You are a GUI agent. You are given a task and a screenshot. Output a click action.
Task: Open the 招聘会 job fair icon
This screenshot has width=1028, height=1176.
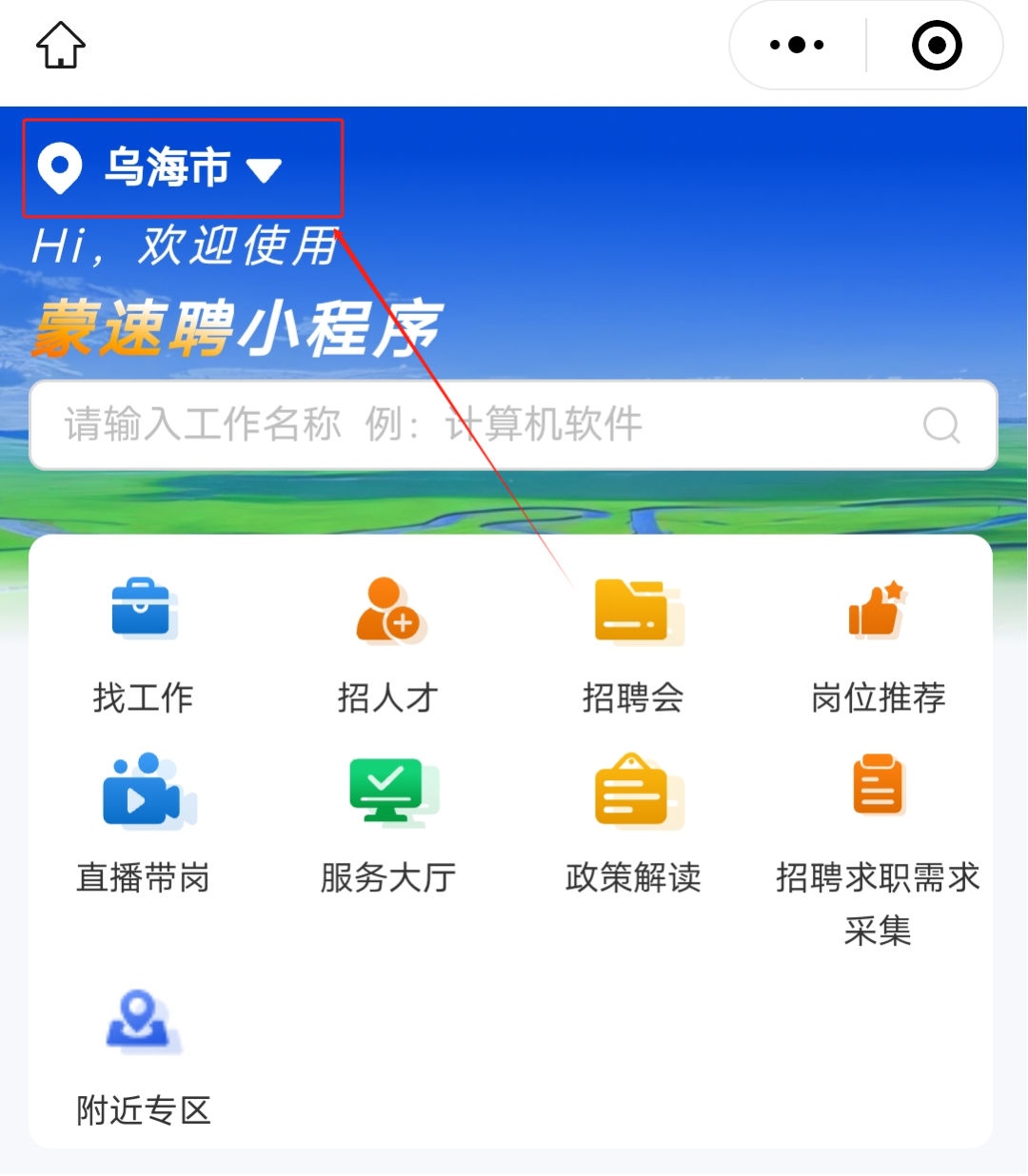click(x=633, y=609)
